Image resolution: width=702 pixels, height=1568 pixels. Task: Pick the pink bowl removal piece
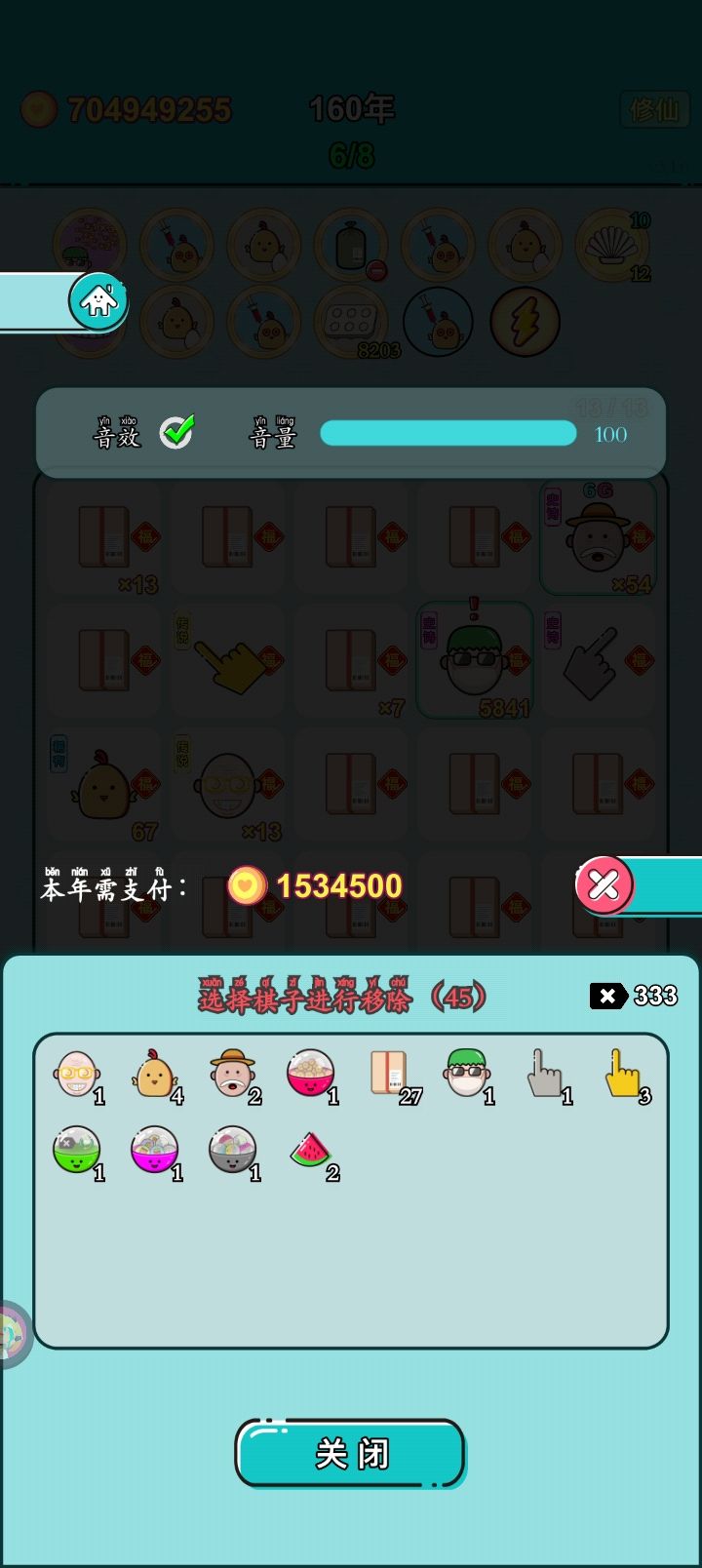coord(156,1151)
